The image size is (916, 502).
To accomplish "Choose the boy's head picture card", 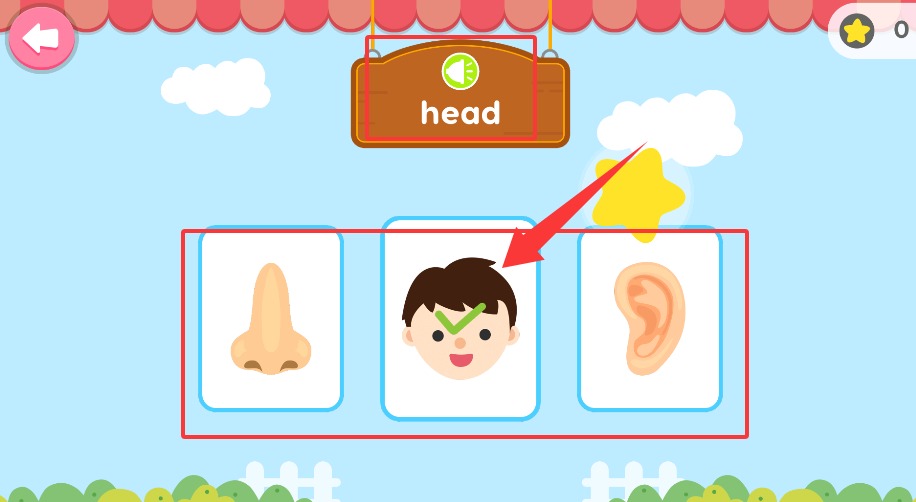I will click(460, 319).
